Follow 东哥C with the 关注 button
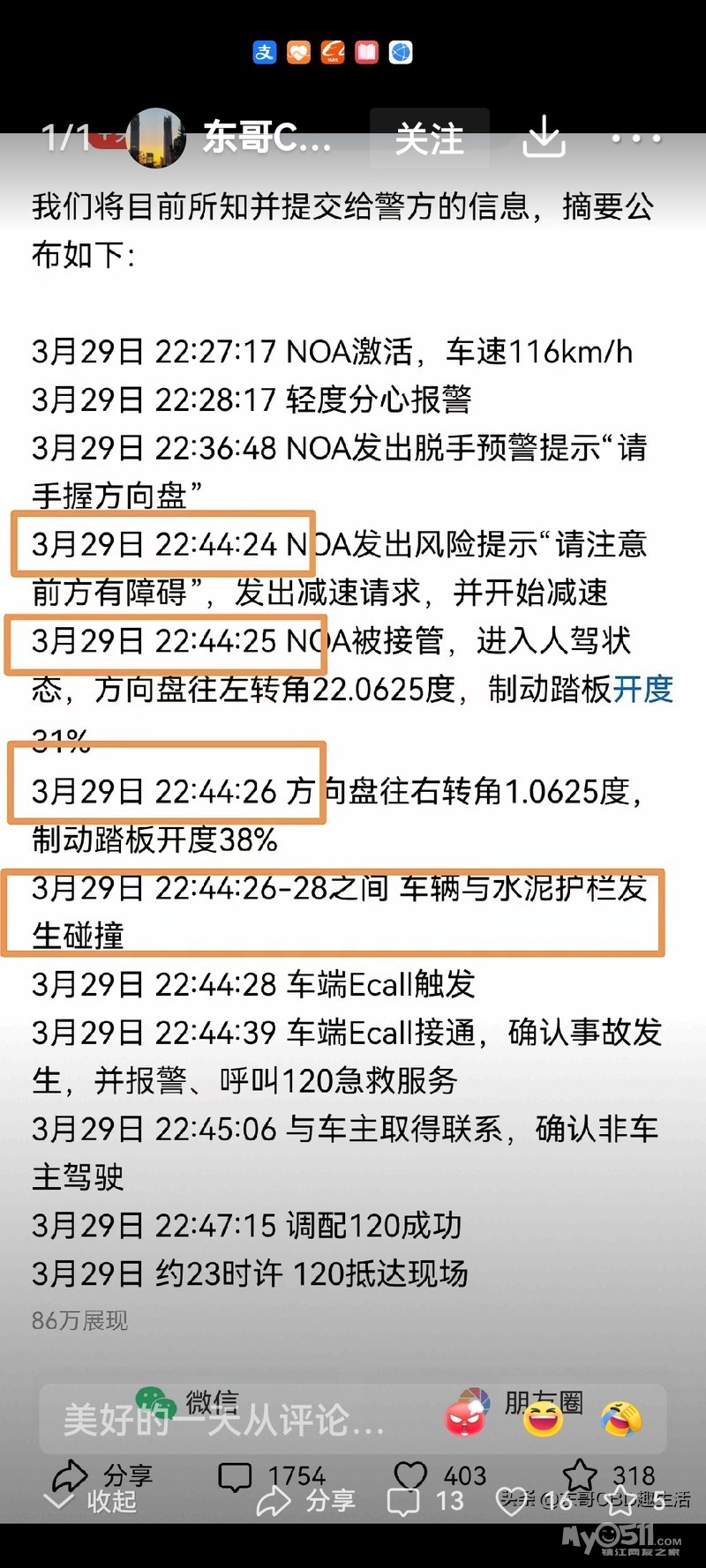Viewport: 706px width, 1568px height. pos(429,138)
